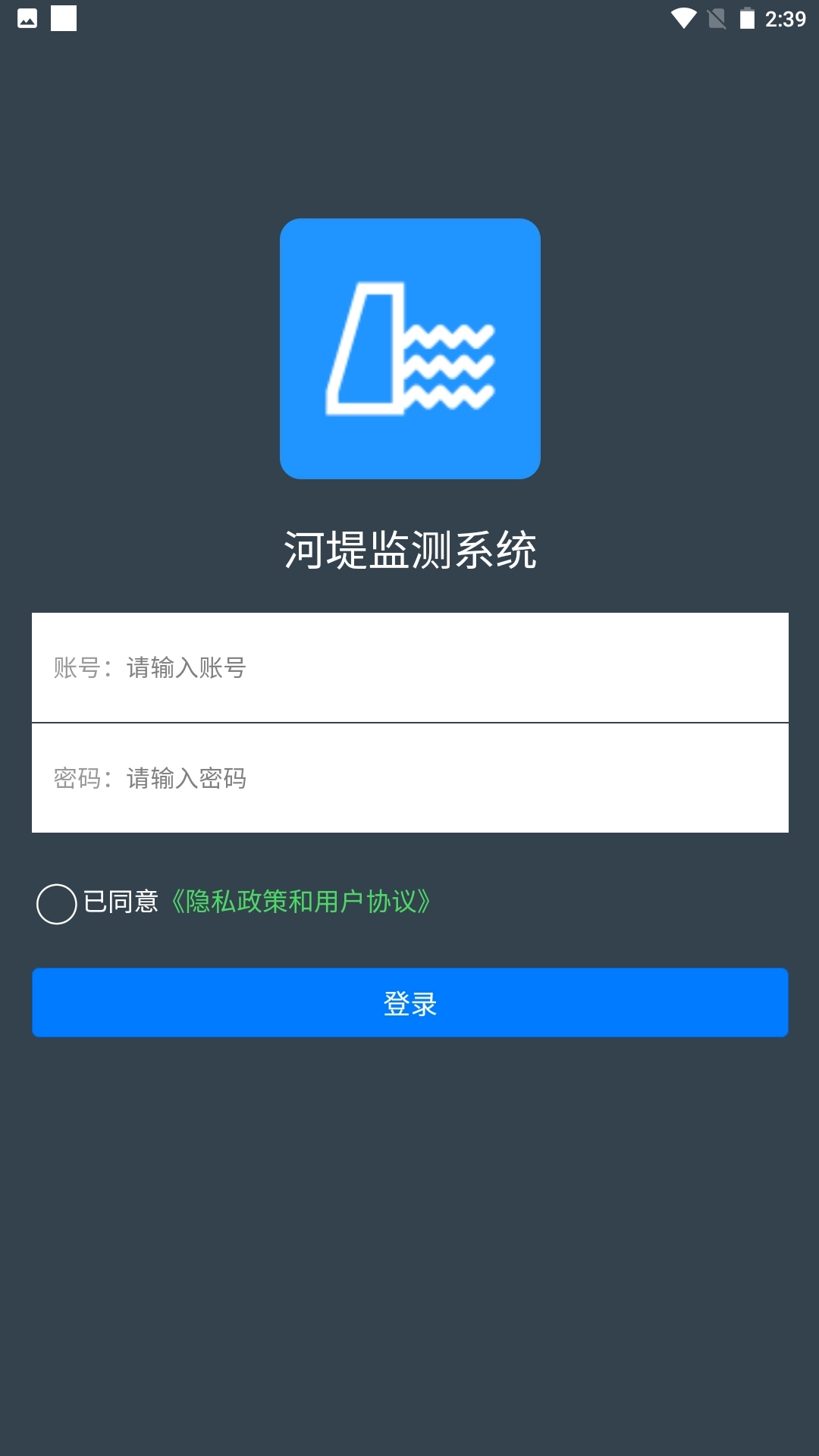Check the privacy agreement consent circle

click(x=56, y=903)
